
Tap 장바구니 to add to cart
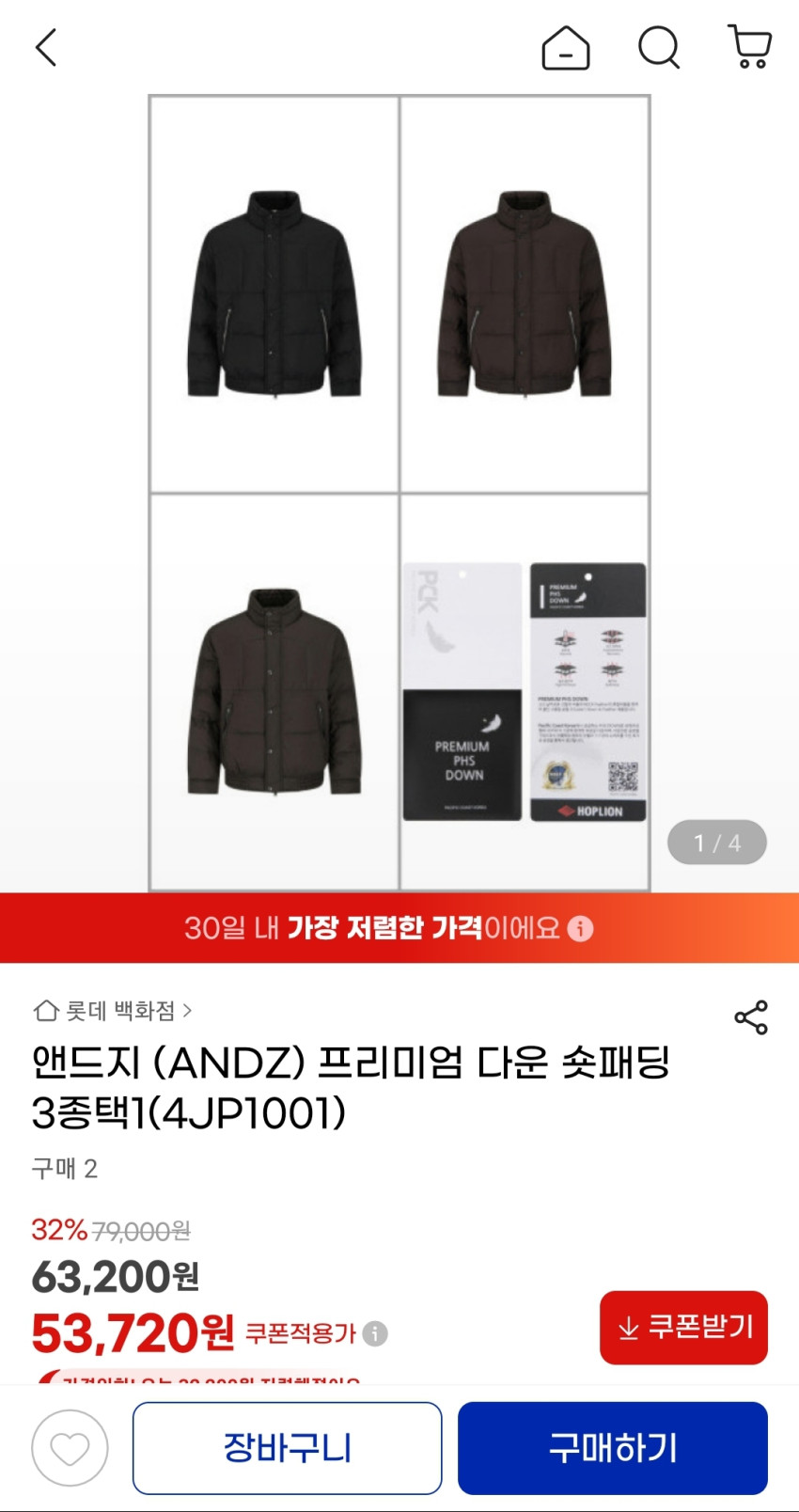pyautogui.click(x=287, y=1448)
